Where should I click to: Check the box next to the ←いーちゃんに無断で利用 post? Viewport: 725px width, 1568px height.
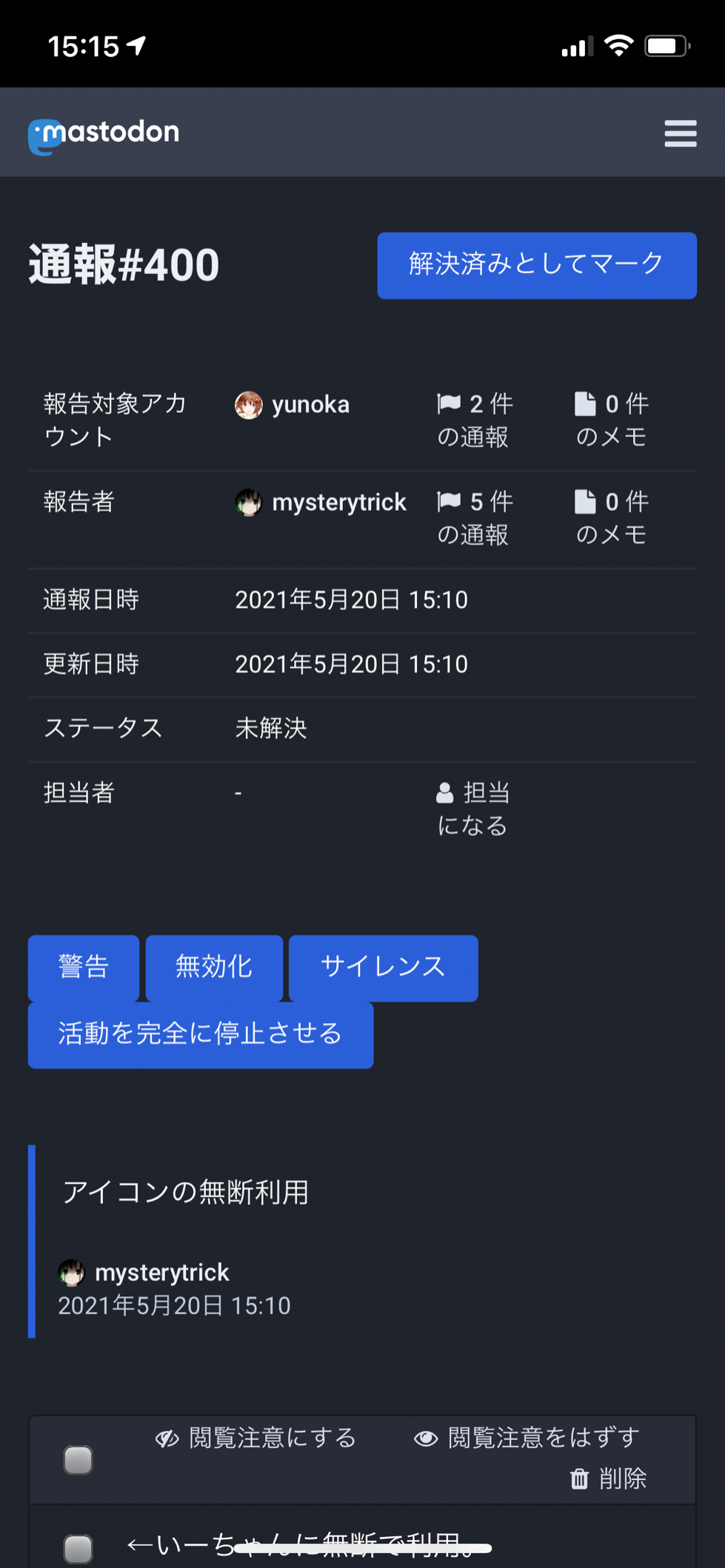pyautogui.click(x=78, y=1548)
